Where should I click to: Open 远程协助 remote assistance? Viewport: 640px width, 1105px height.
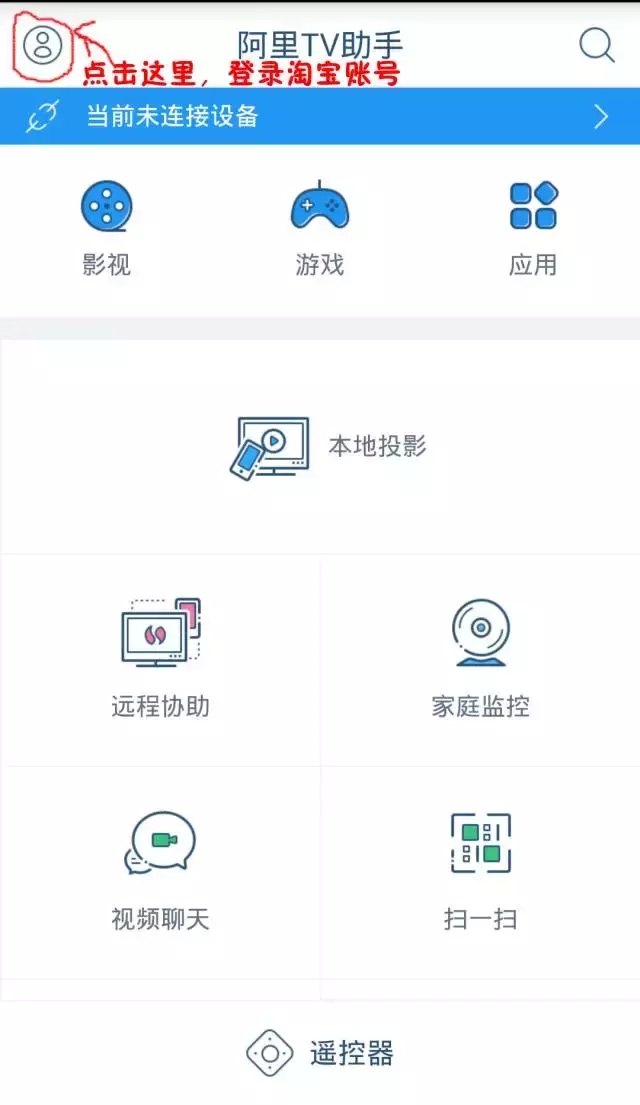[161, 660]
